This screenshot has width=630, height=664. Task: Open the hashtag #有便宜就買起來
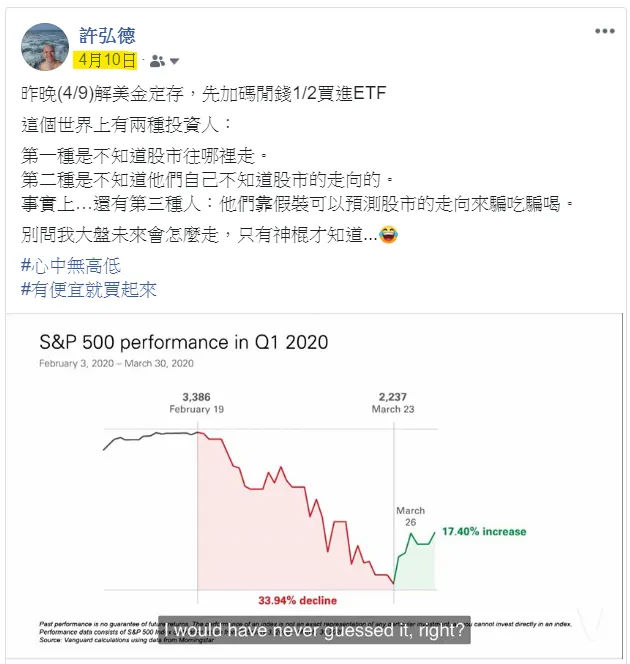88,290
